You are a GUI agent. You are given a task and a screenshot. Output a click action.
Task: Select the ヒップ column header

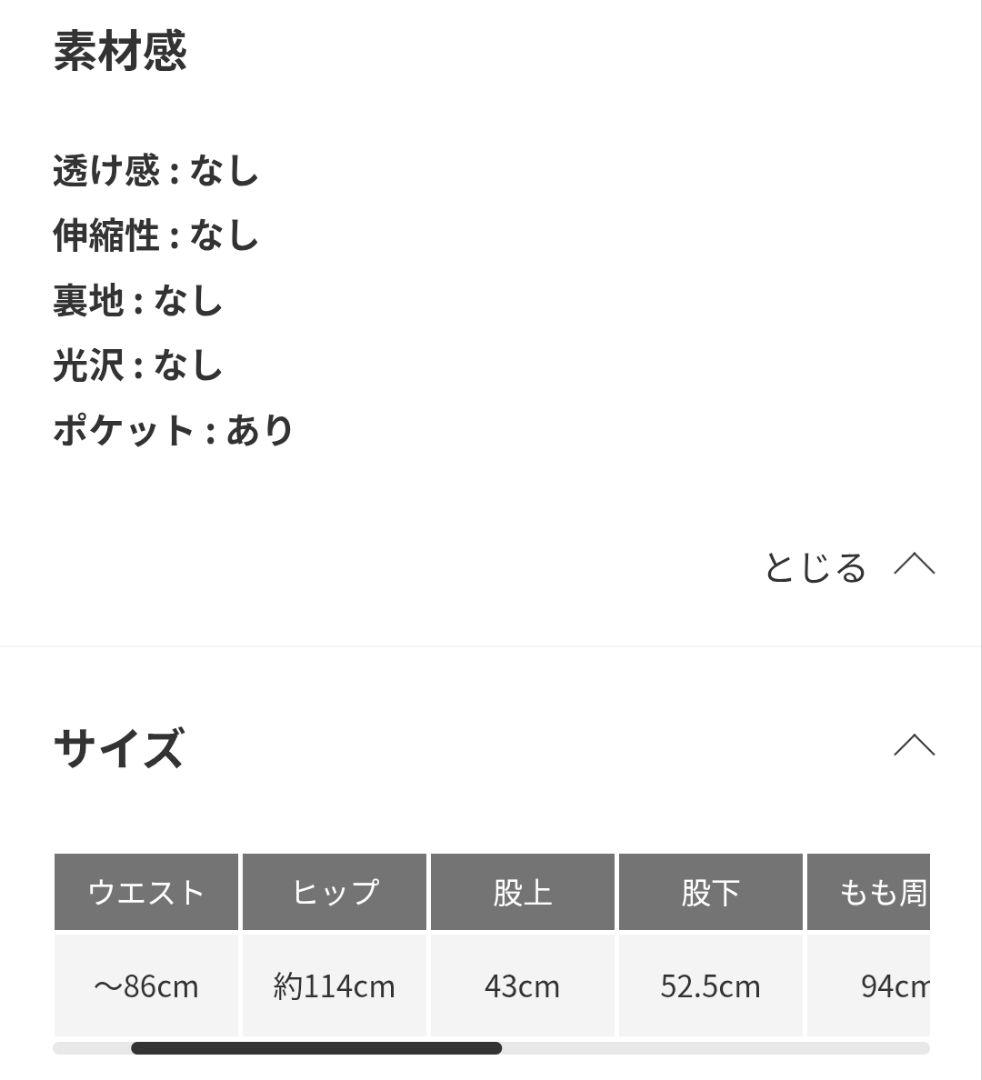click(x=334, y=891)
